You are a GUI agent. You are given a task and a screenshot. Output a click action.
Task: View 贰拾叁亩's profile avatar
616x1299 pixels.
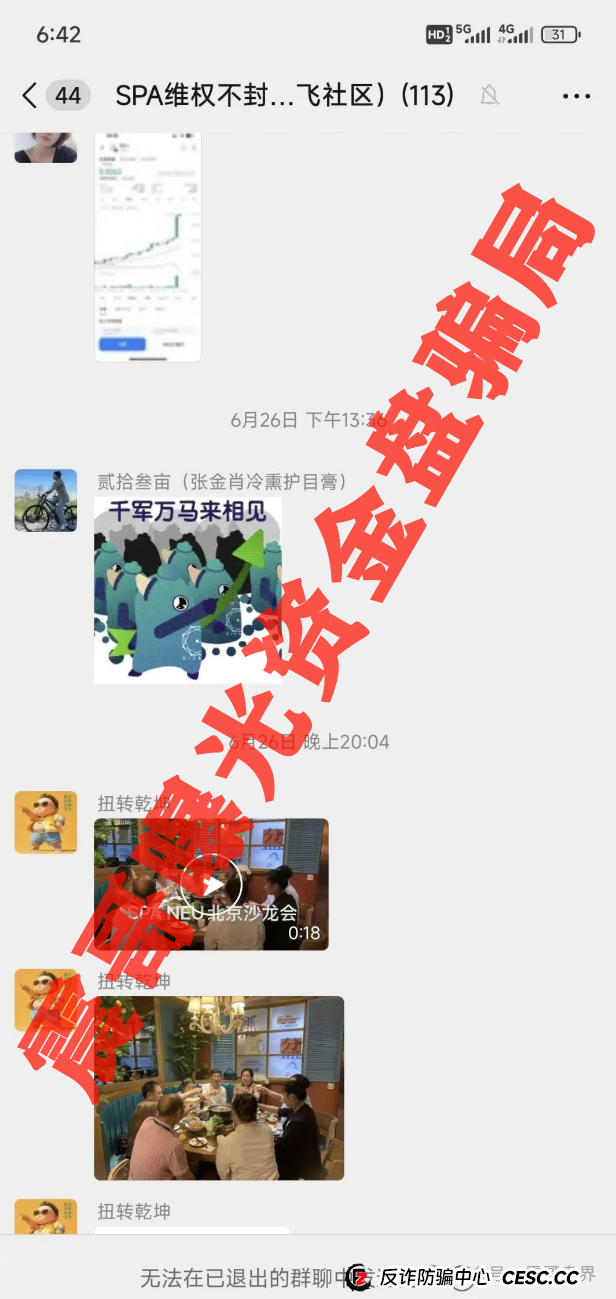tap(45, 500)
